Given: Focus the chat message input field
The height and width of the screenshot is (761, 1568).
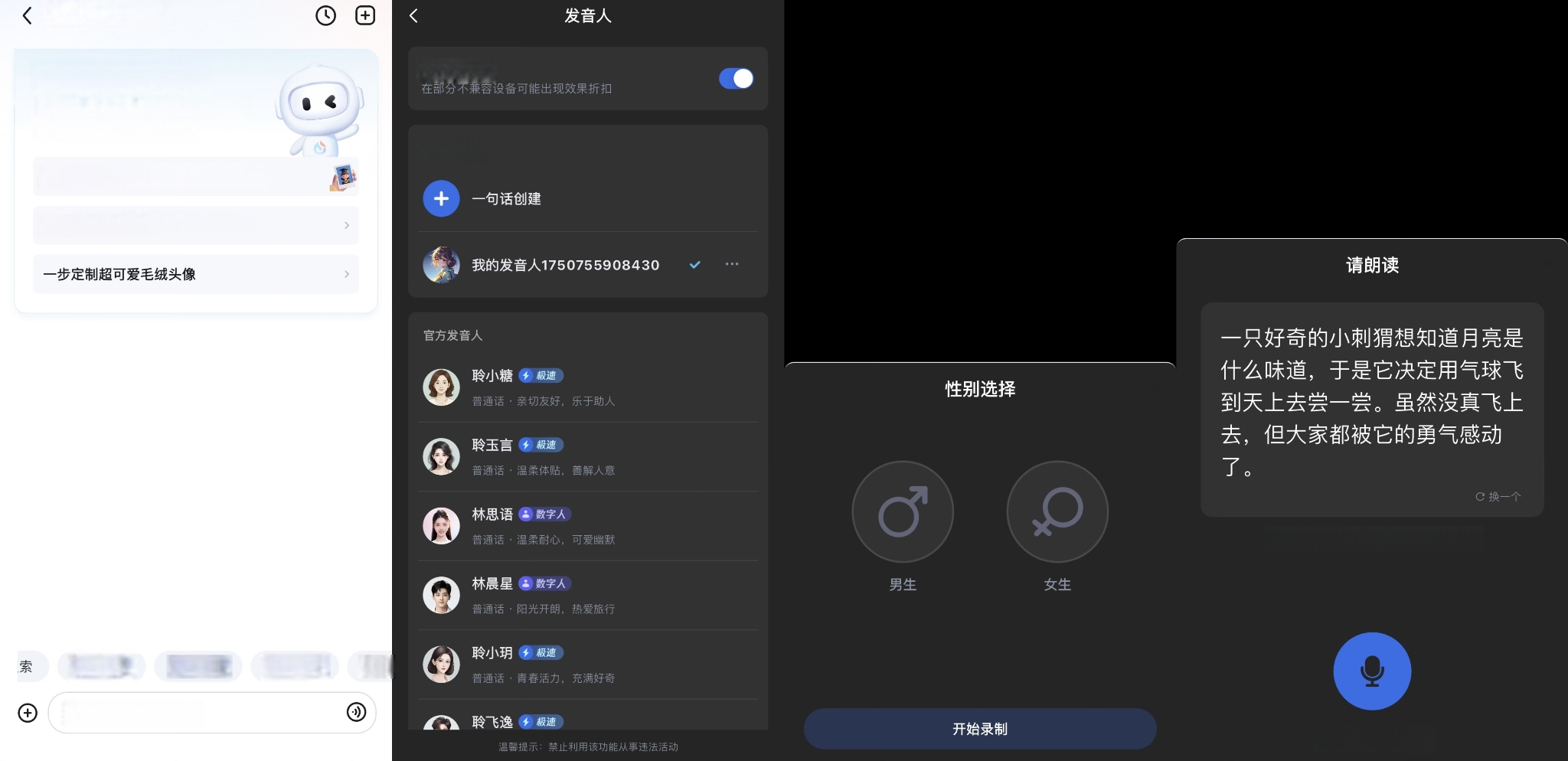Looking at the screenshot, I should tap(199, 713).
